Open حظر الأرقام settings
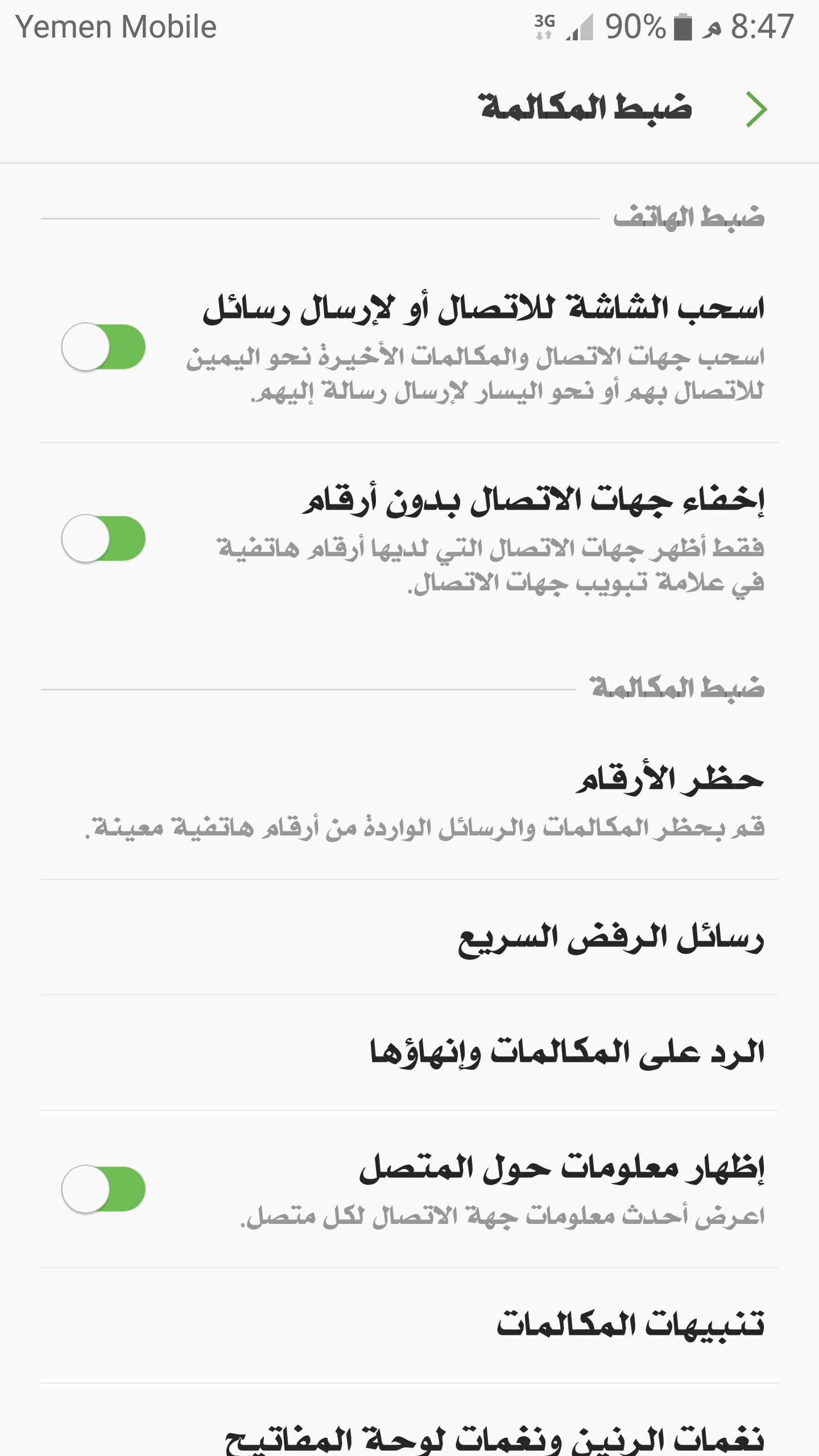 point(409,803)
